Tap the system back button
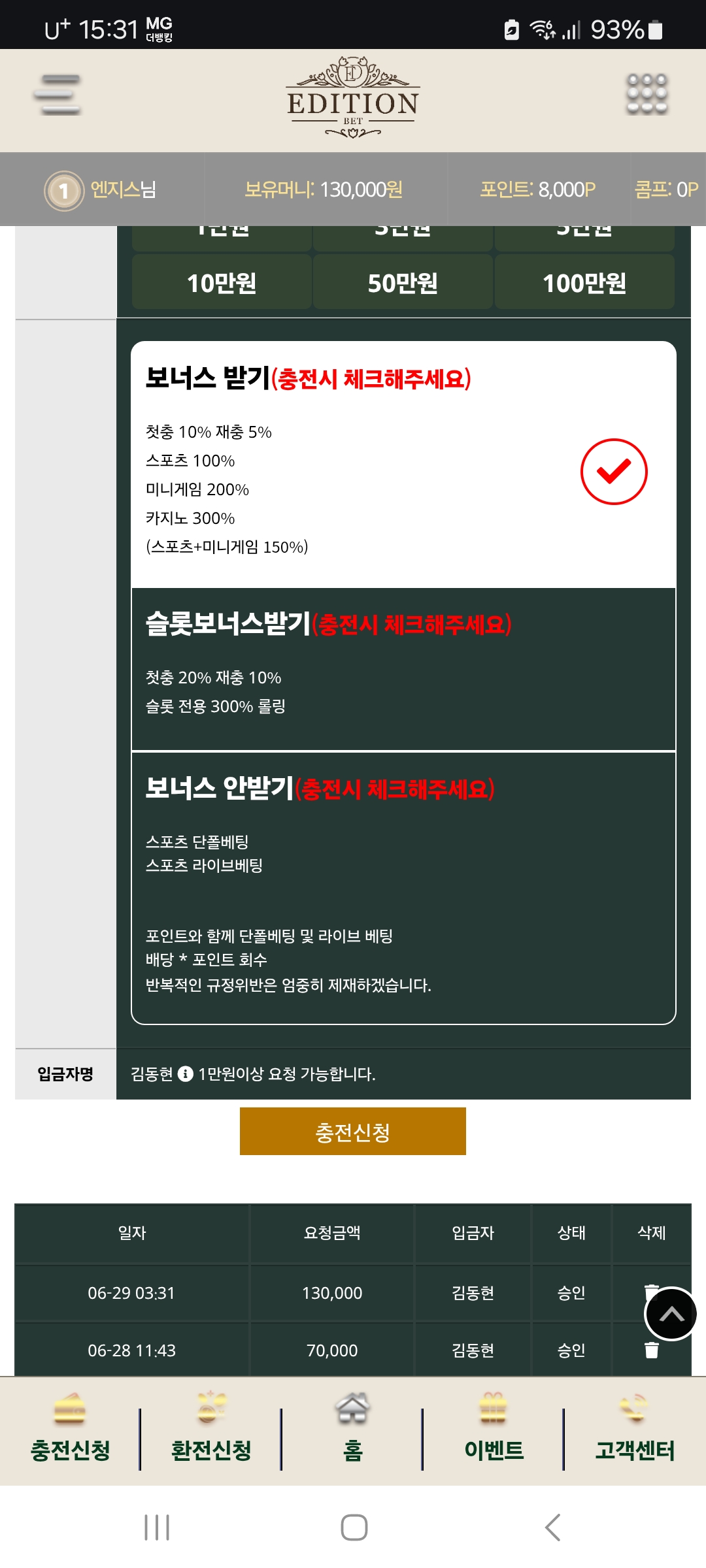The height and width of the screenshot is (1568, 706). tap(552, 1527)
